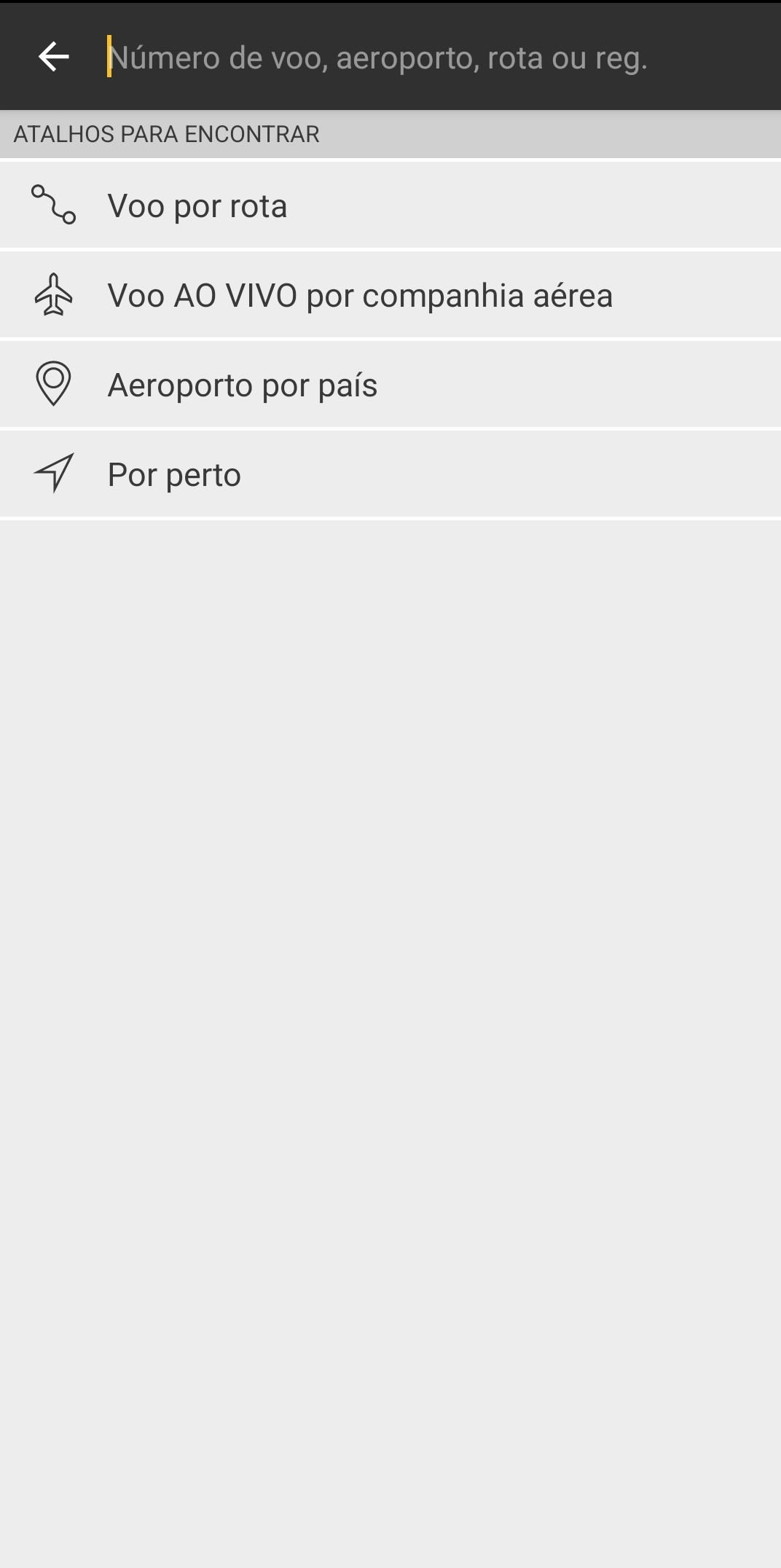
Task: Select the 'Voo AO VIVO' row text
Action: 361,294
